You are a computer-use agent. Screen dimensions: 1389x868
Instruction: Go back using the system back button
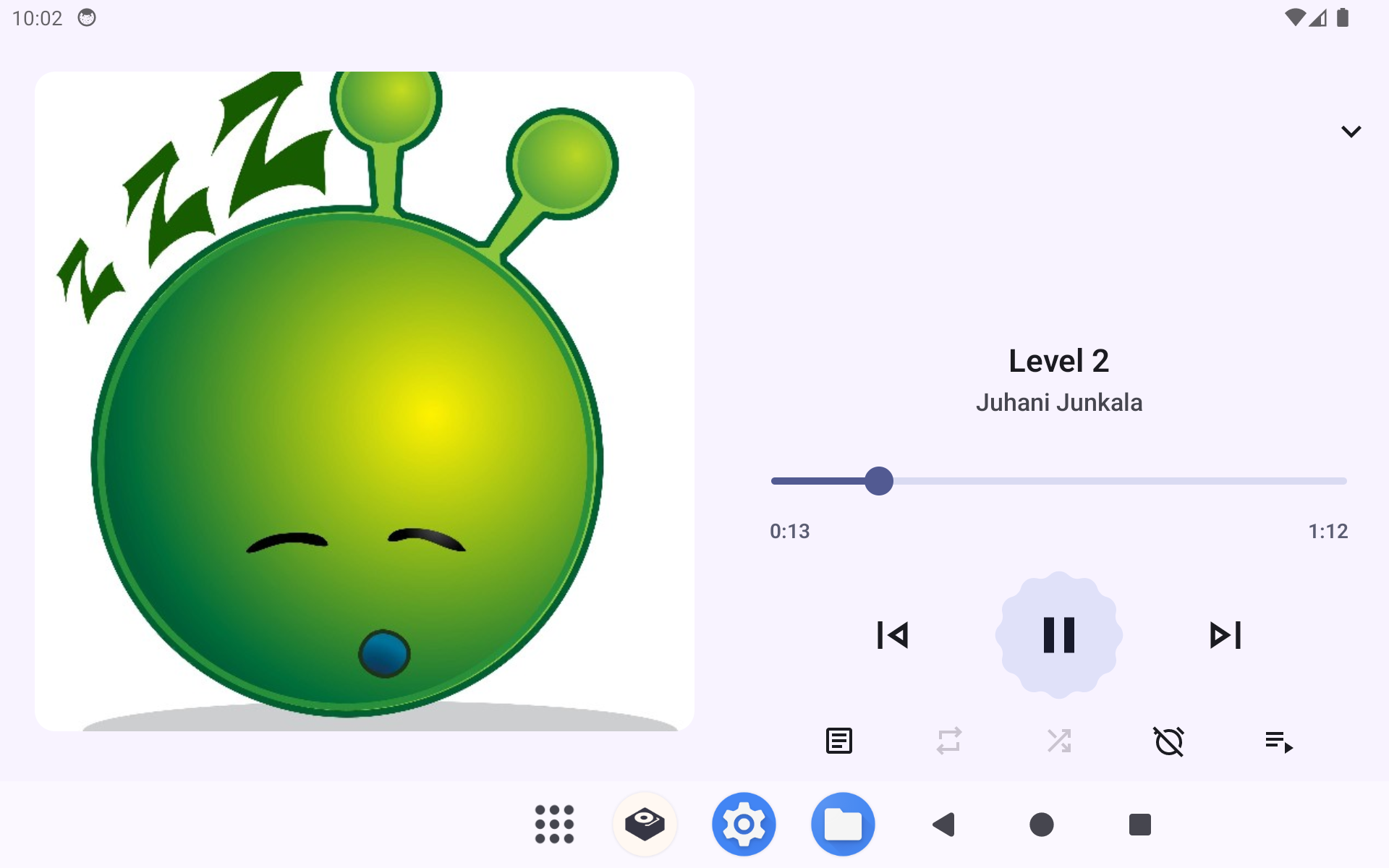943,824
